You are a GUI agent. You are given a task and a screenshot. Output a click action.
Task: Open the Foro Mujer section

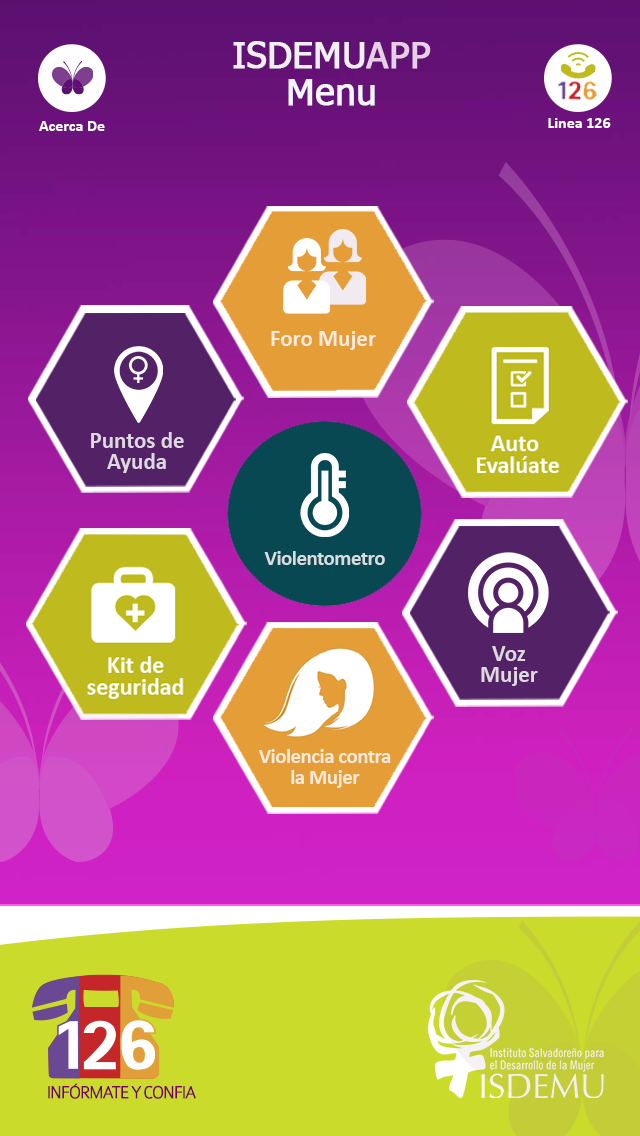[x=323, y=300]
